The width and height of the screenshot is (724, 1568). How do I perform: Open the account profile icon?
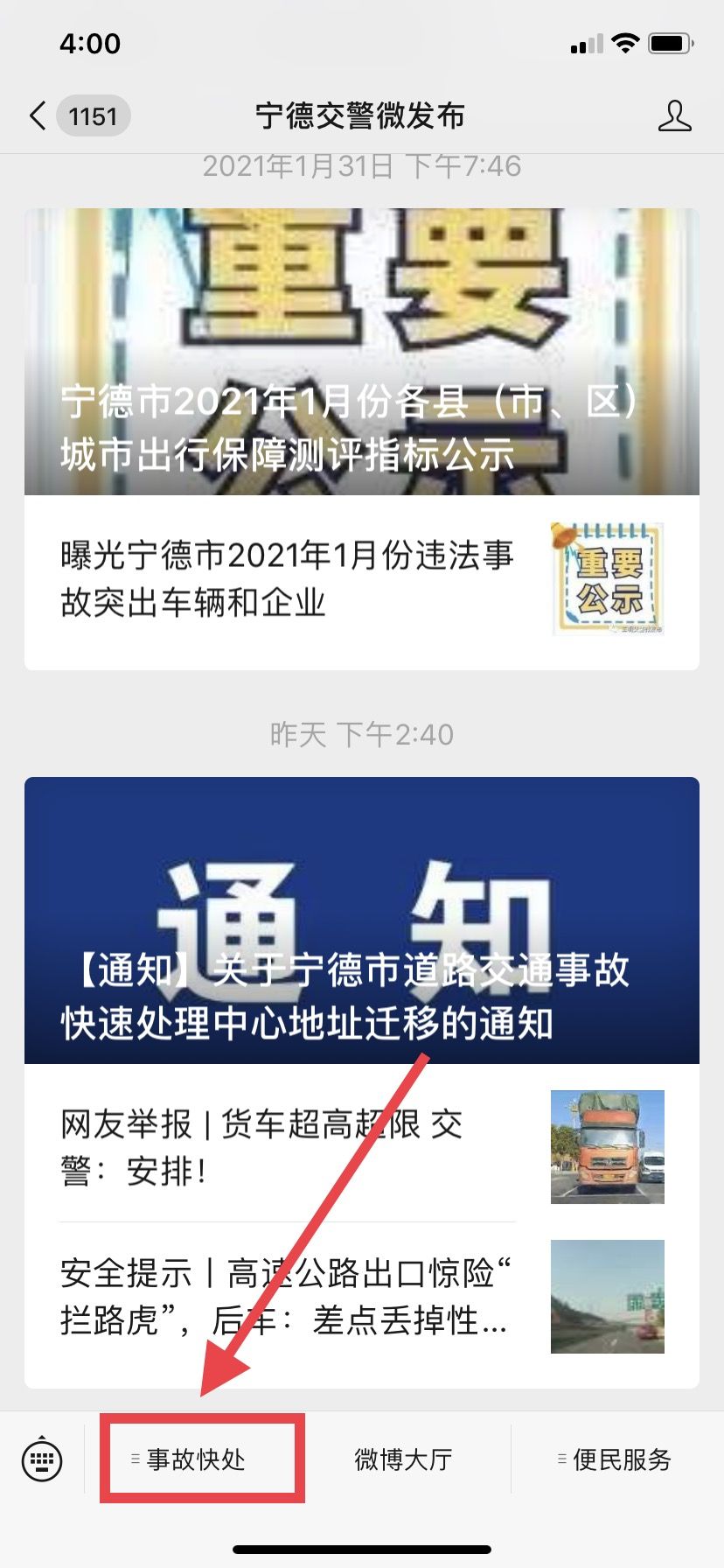[674, 116]
